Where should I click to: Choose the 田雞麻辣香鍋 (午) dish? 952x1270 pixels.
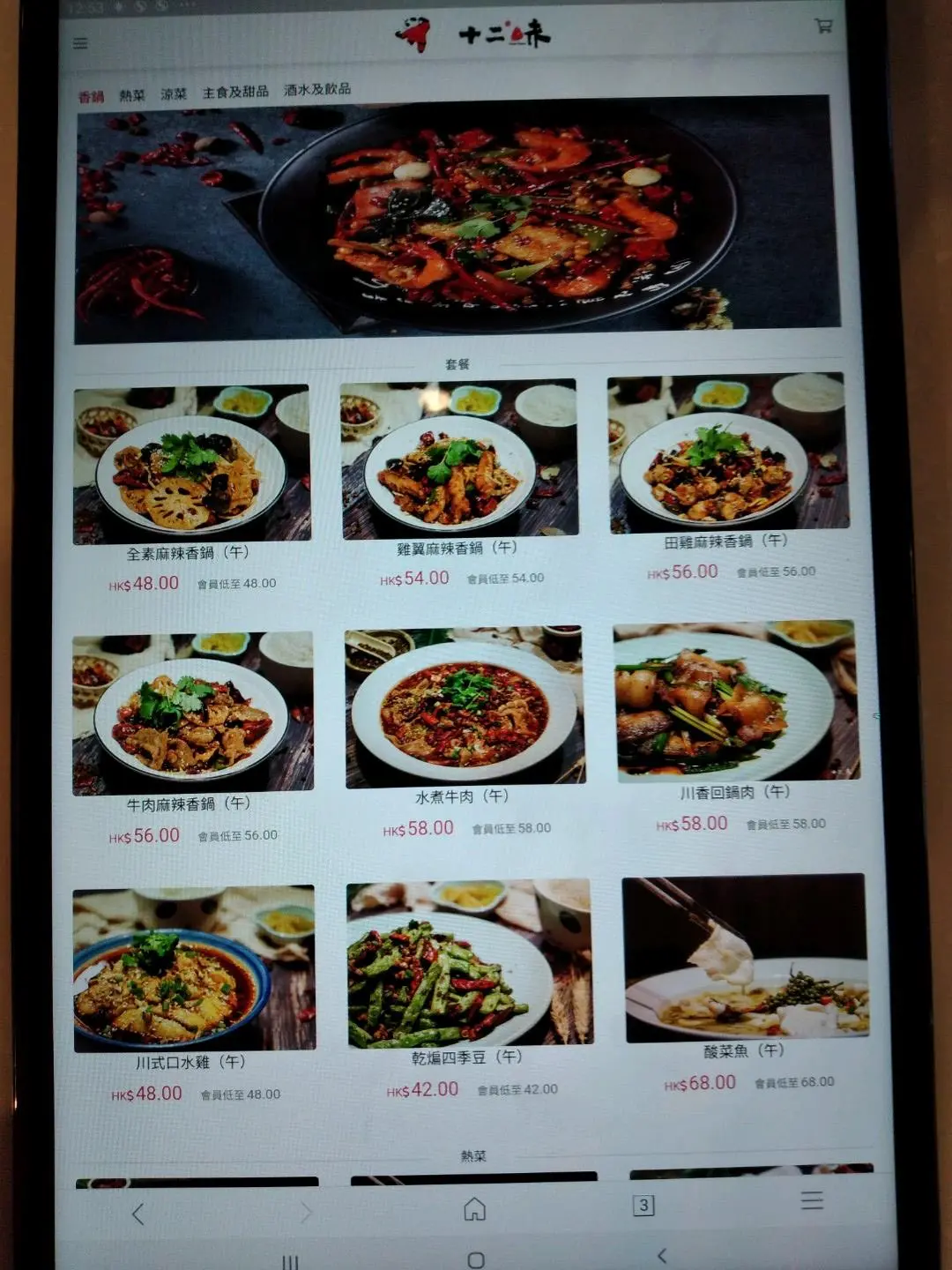coord(728,452)
